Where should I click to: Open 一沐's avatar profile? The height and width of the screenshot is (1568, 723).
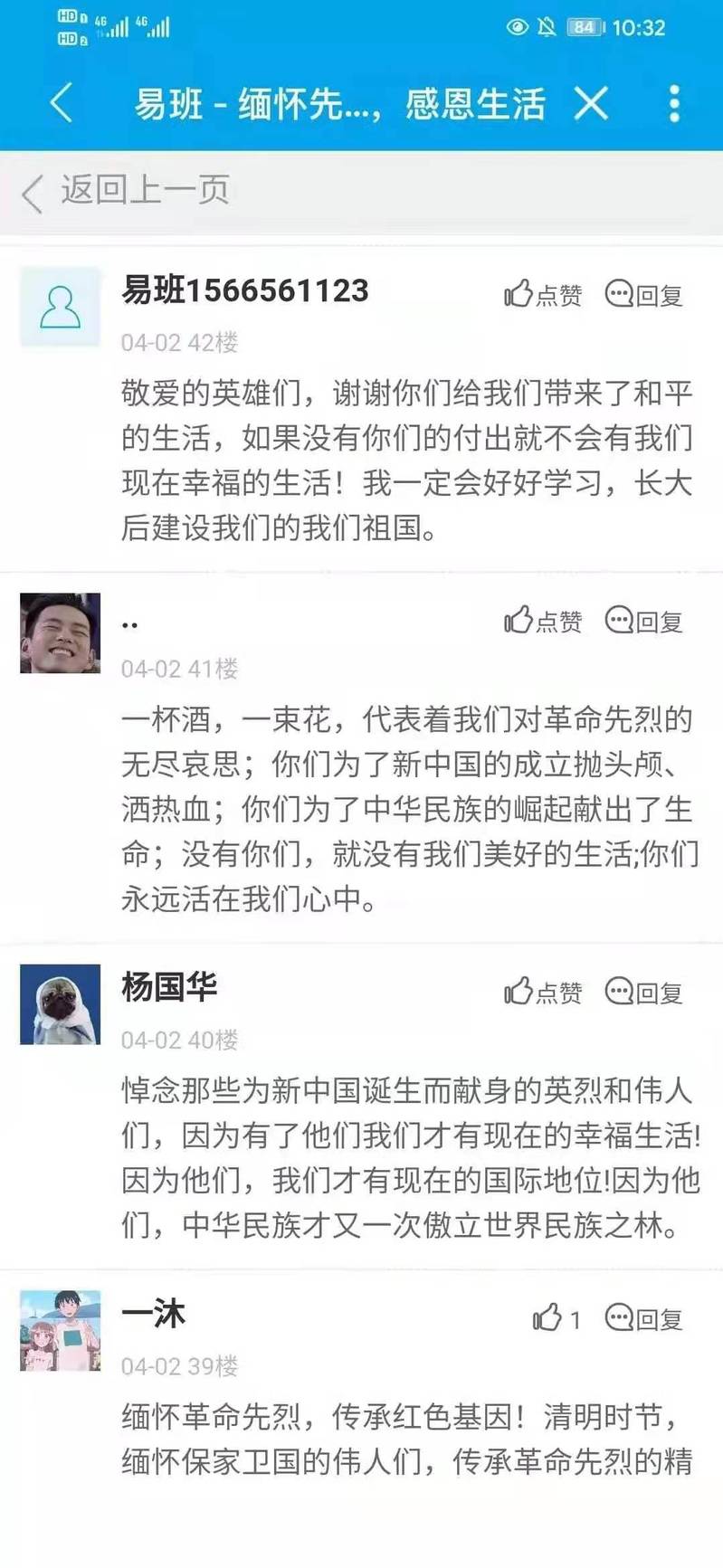pos(61,1330)
